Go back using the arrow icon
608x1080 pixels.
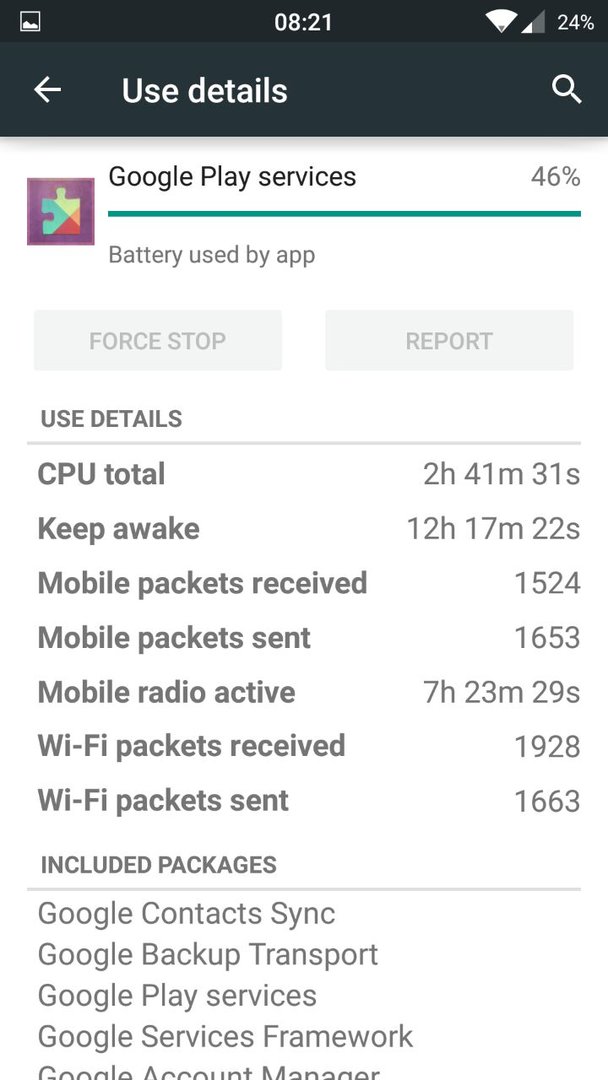[48, 90]
